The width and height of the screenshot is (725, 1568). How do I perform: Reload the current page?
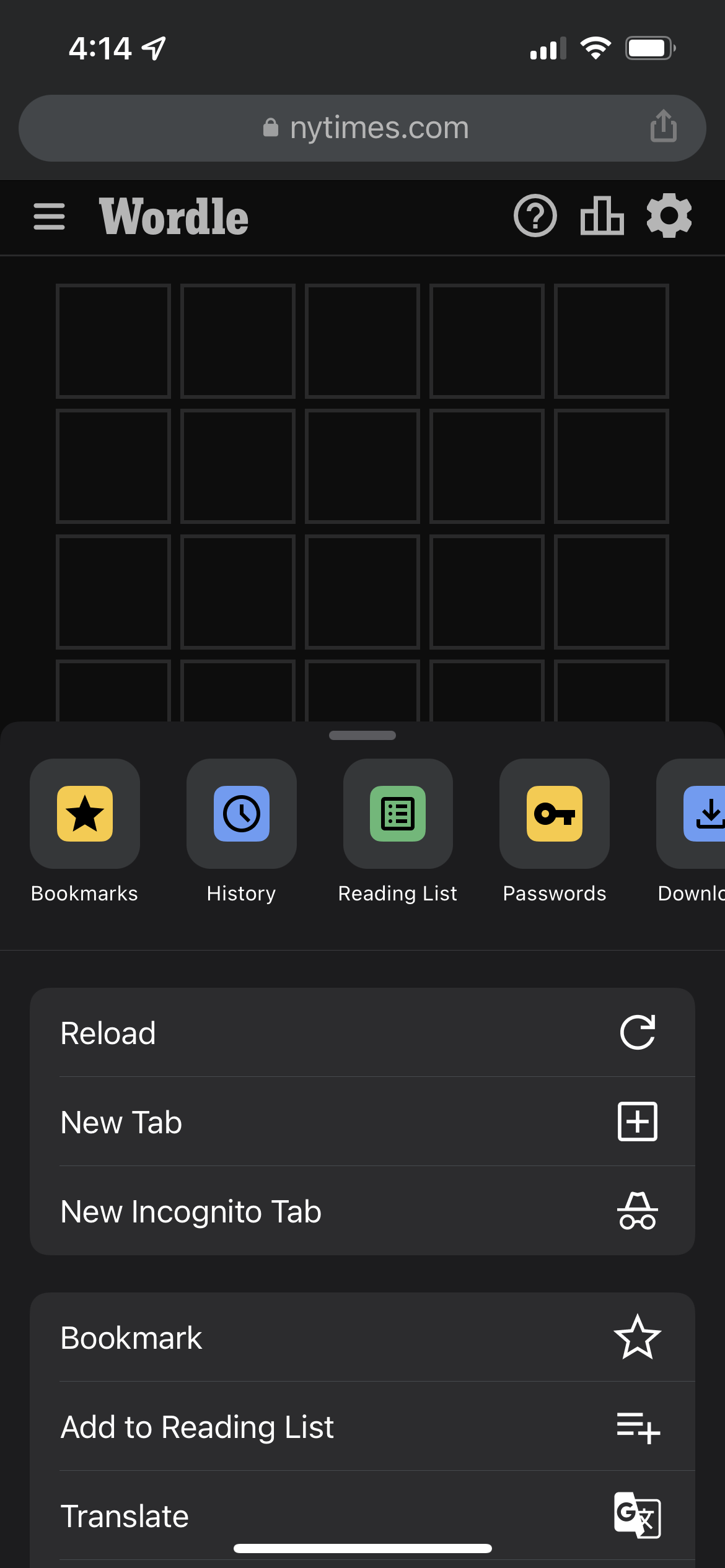(x=362, y=1033)
